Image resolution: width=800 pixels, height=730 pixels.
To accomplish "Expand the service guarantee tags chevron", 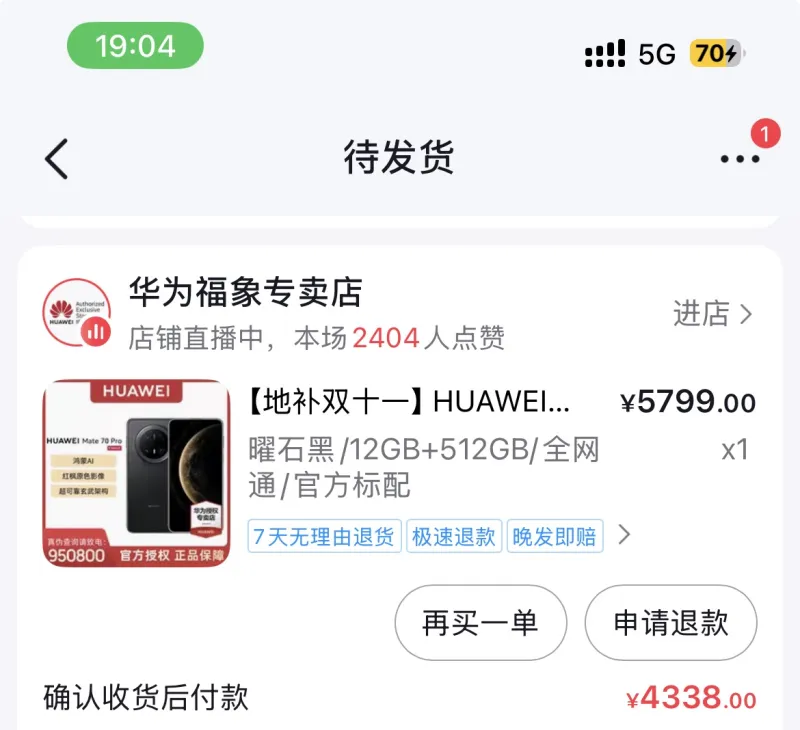I will click(625, 535).
